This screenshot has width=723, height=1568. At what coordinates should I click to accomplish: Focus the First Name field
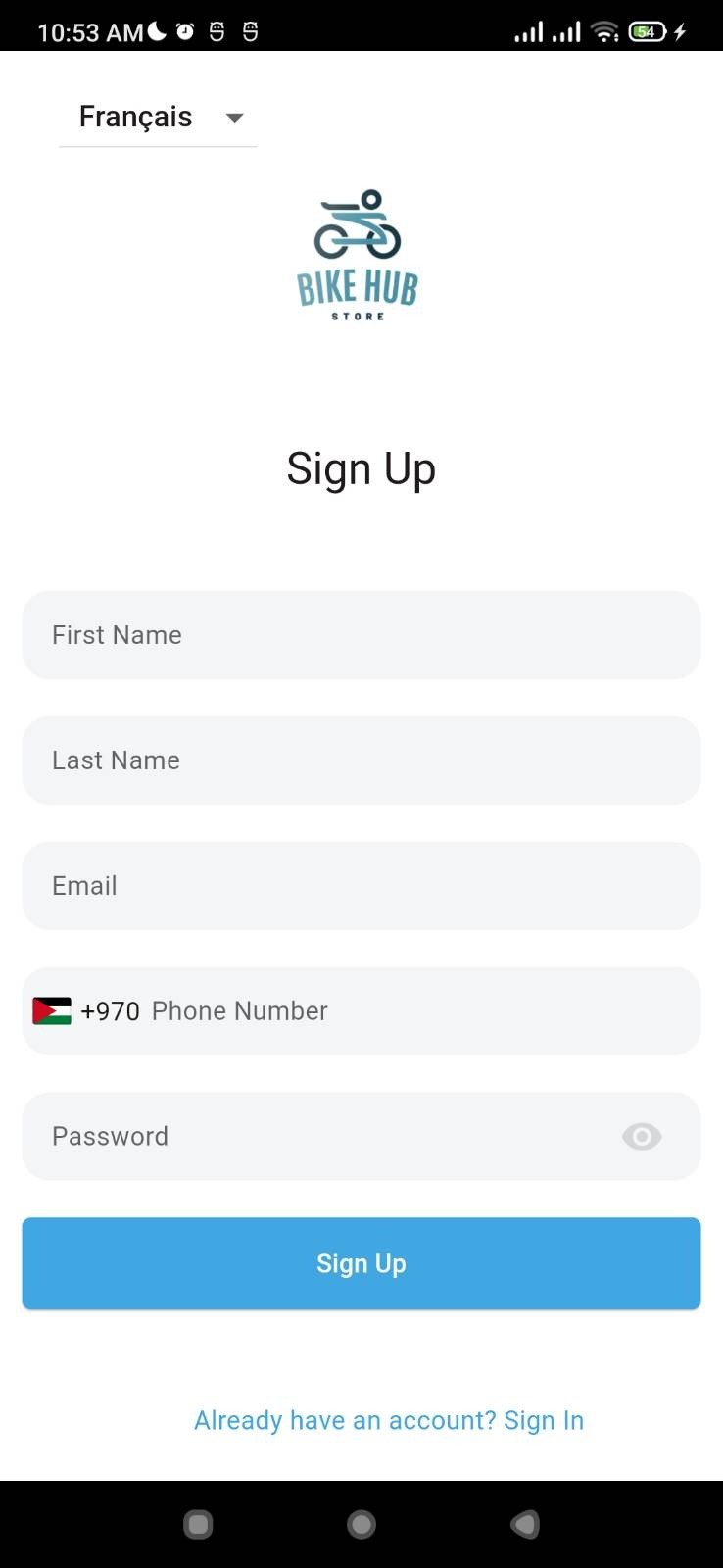coord(361,635)
